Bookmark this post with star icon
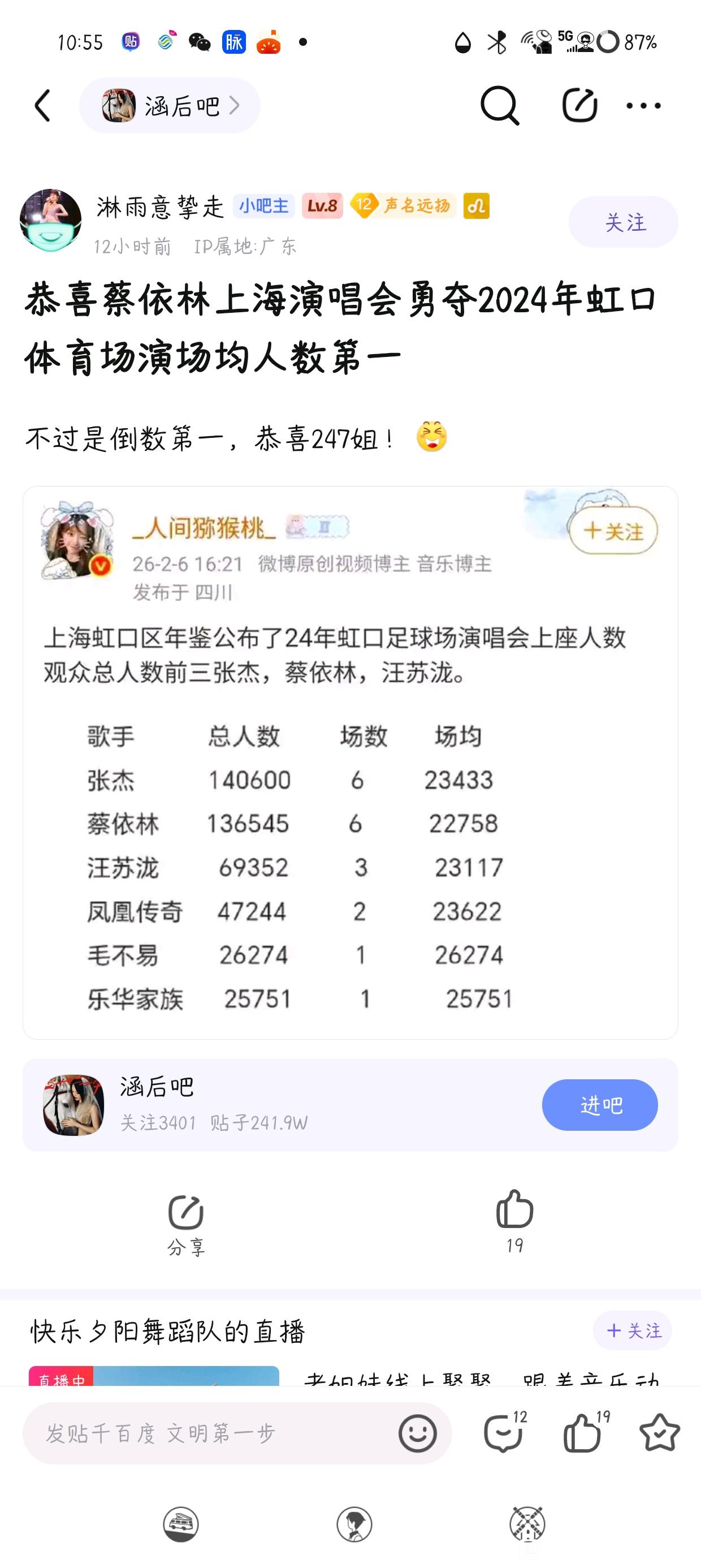The image size is (701, 1568). pyautogui.click(x=660, y=1433)
